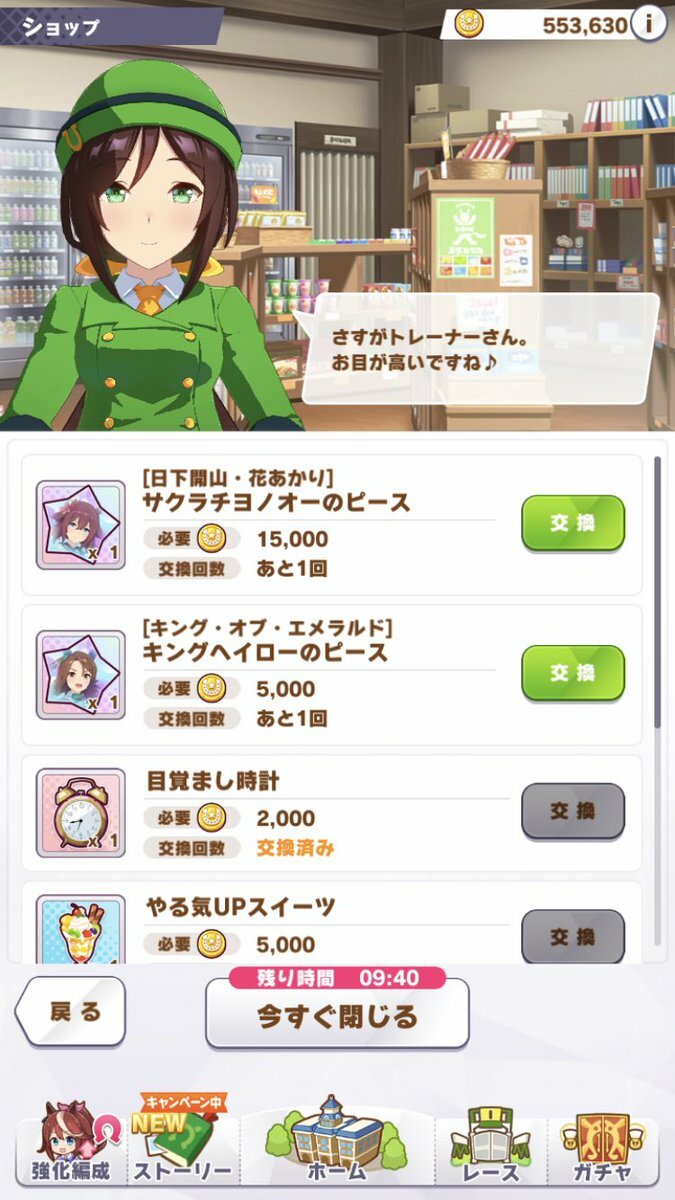Go back with the 戻る button
Screen dimensions: 675x1200
tap(70, 1011)
